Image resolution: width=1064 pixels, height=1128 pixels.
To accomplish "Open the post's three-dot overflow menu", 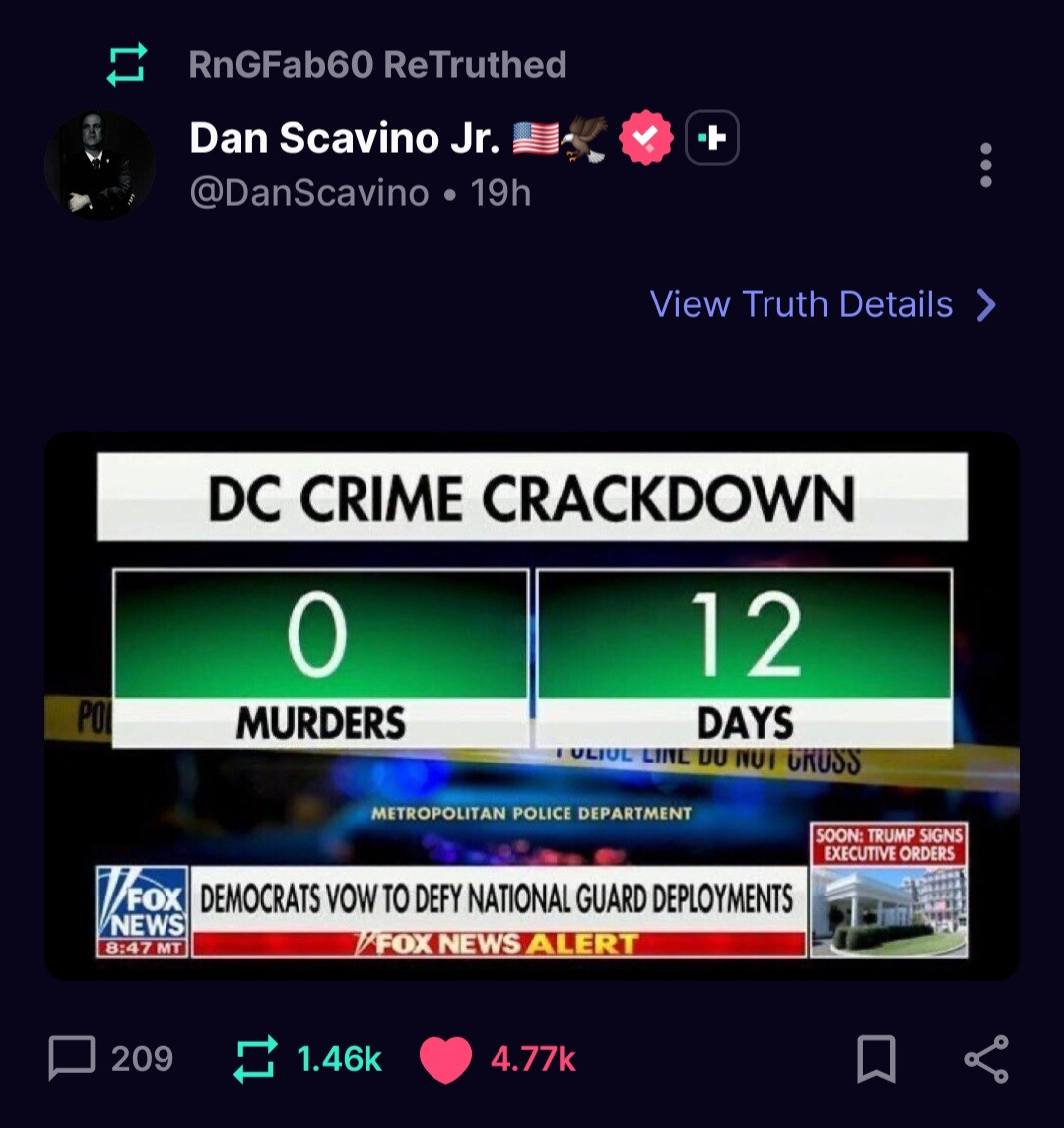I will coord(985,166).
